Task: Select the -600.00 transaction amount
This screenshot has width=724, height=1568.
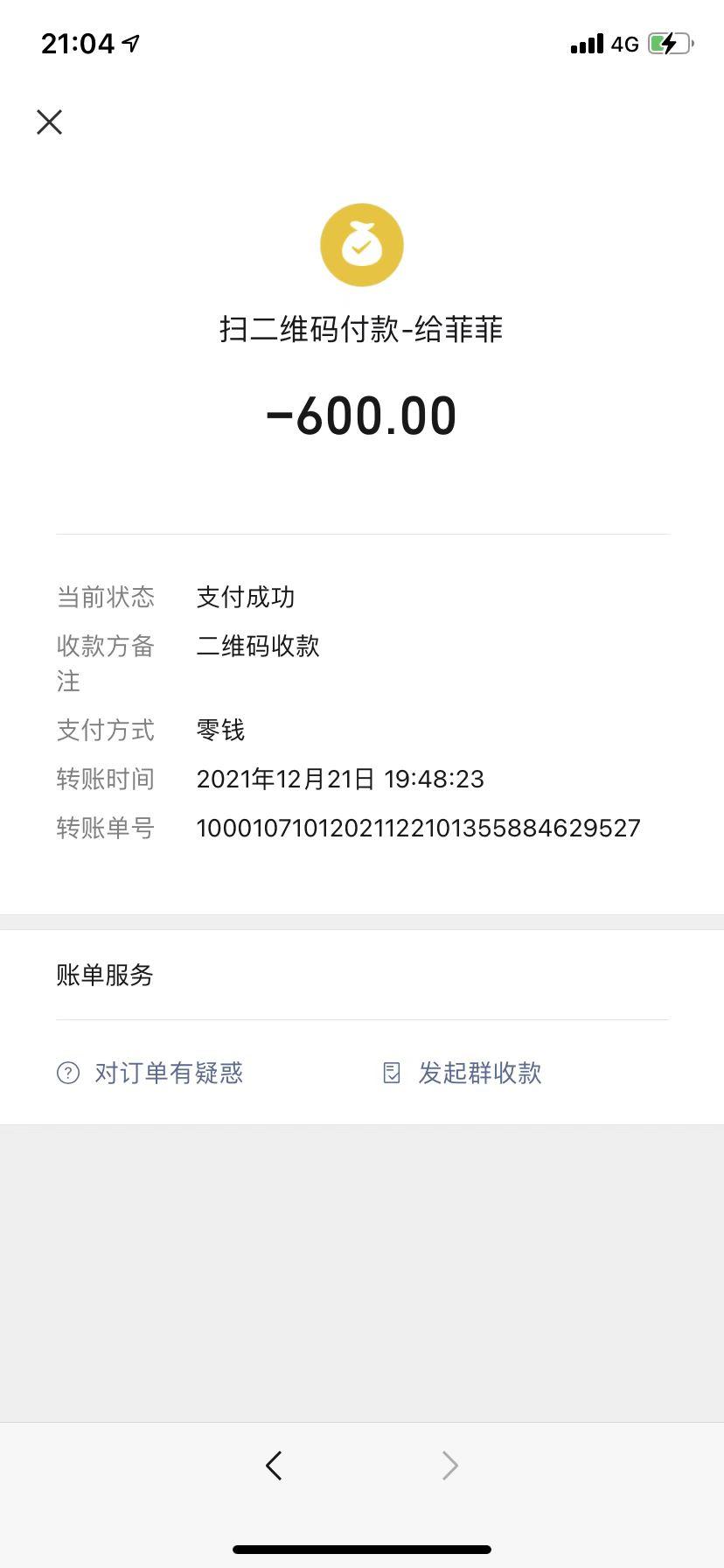Action: (362, 415)
